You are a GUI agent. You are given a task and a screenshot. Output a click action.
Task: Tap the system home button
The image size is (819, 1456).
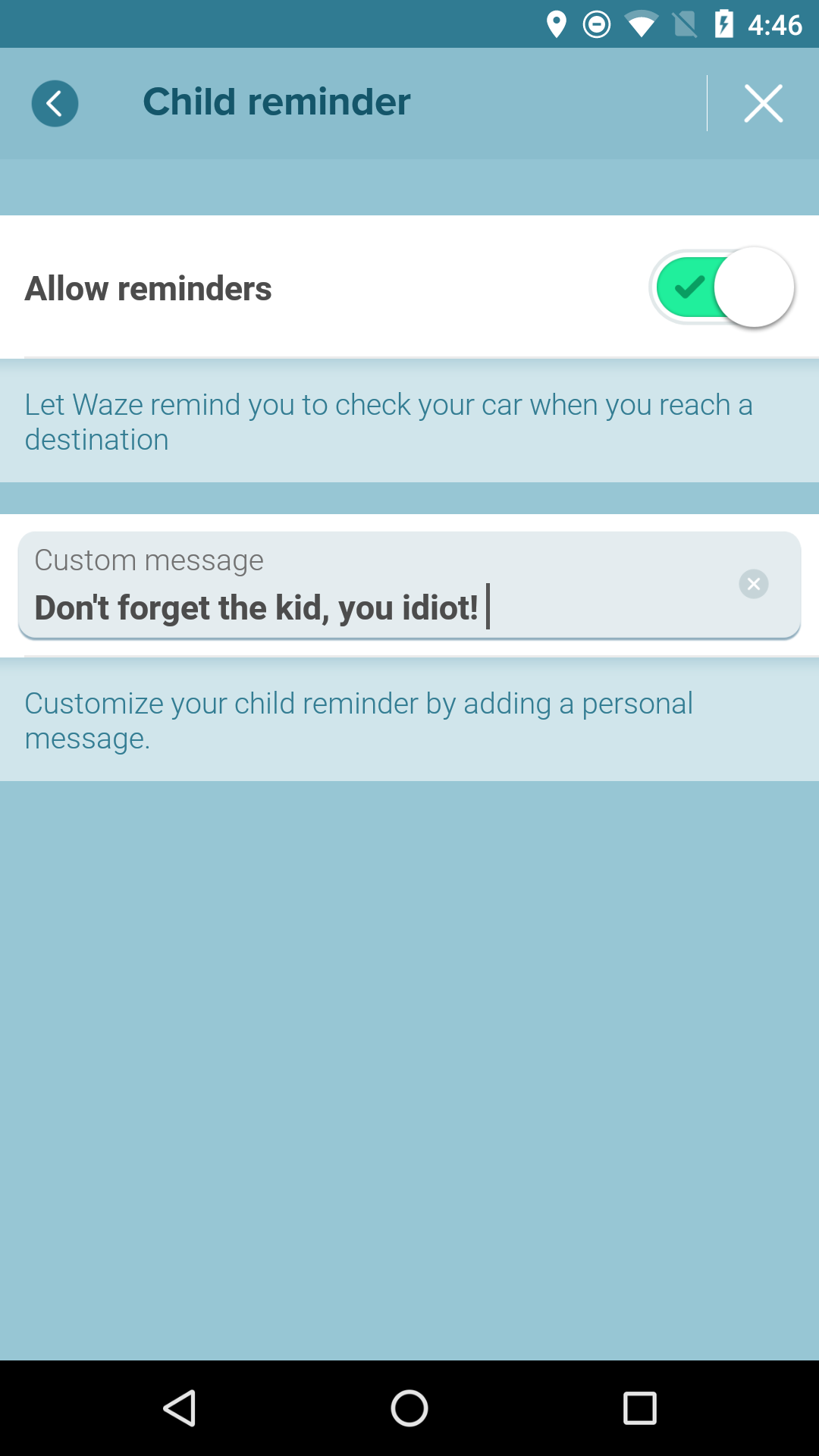tap(409, 1409)
